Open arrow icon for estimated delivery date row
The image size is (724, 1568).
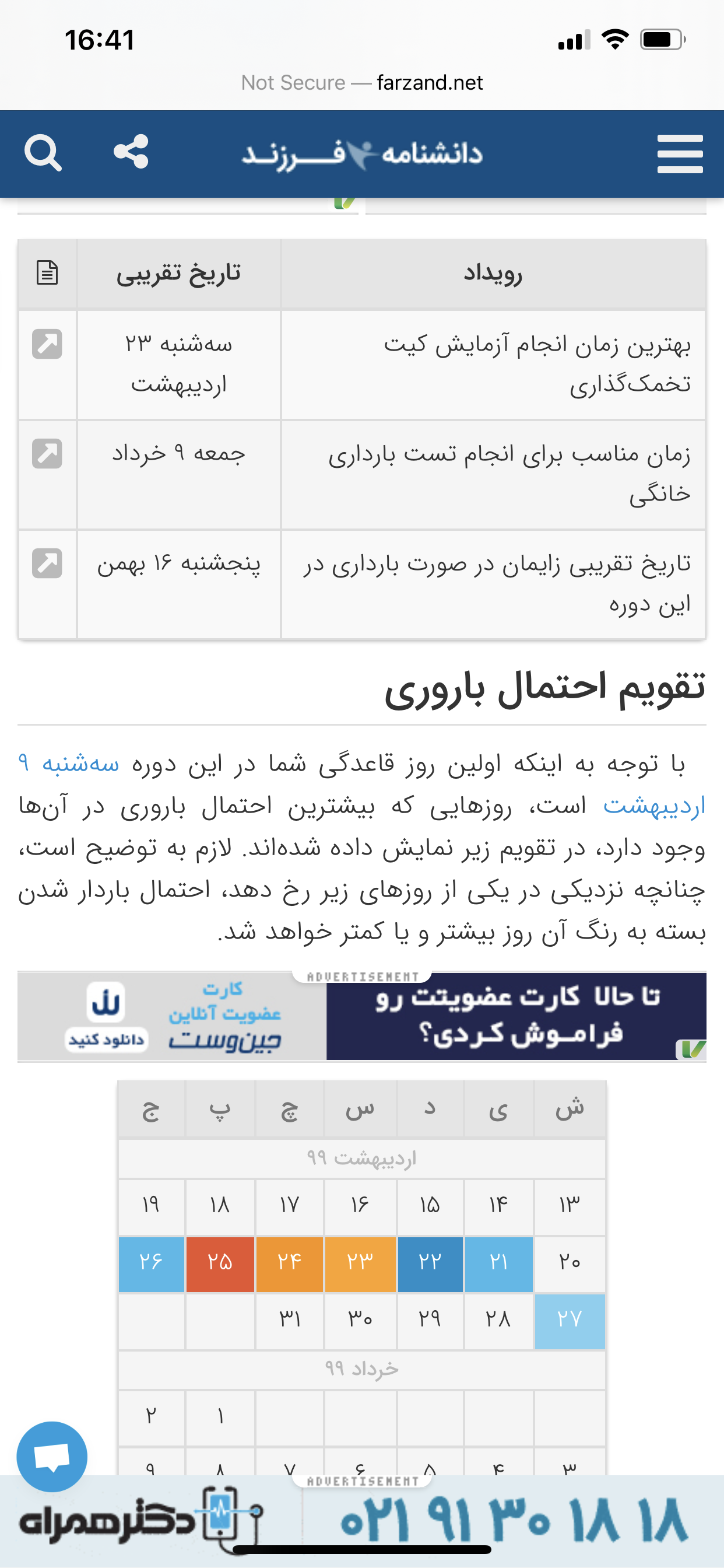click(x=47, y=563)
